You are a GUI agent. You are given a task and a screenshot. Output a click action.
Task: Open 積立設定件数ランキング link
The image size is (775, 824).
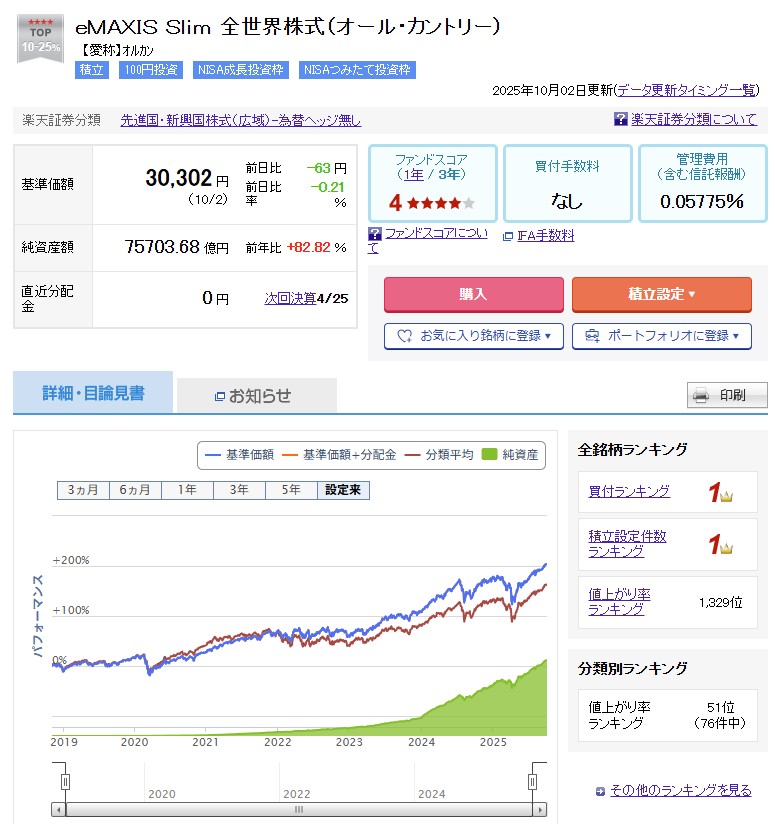click(627, 544)
